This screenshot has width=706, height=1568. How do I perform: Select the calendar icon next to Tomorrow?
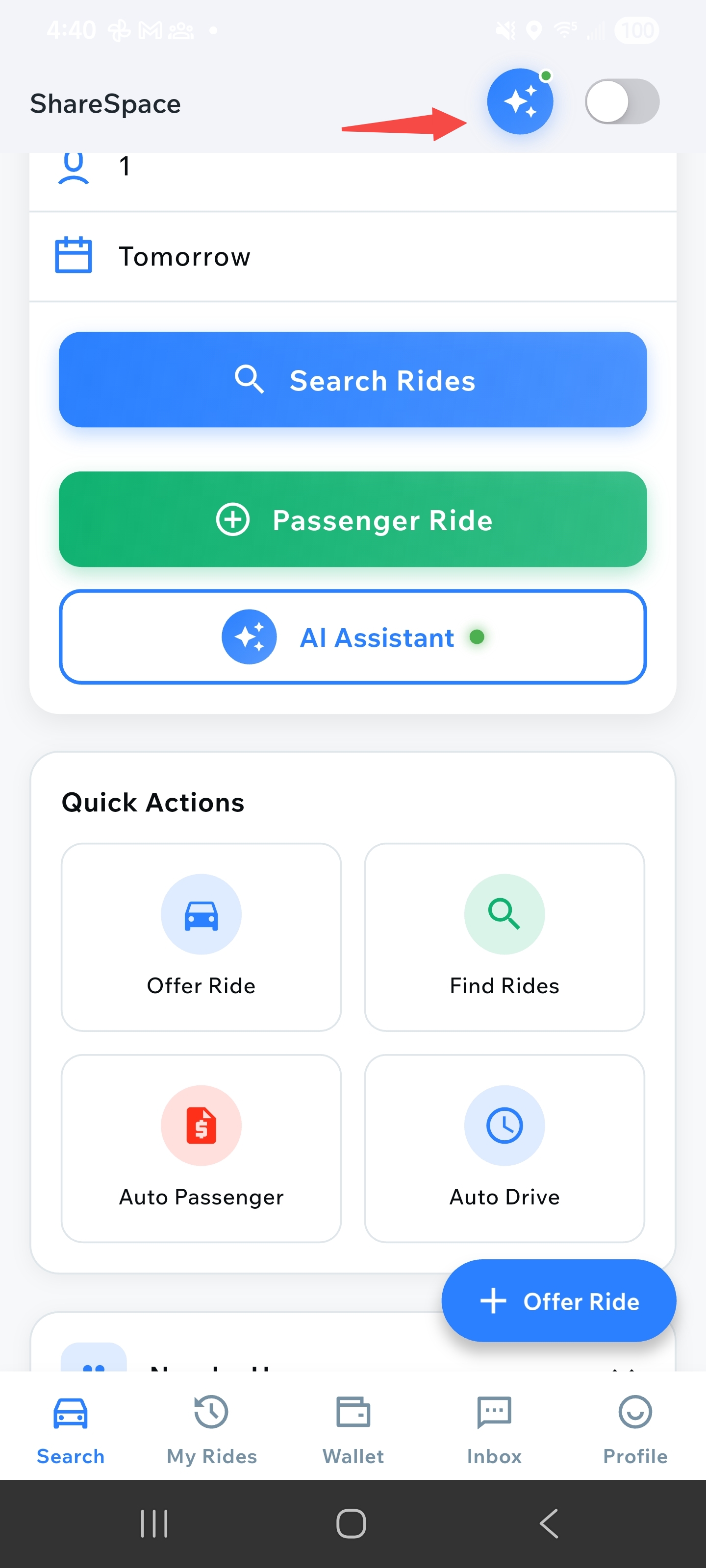(74, 255)
